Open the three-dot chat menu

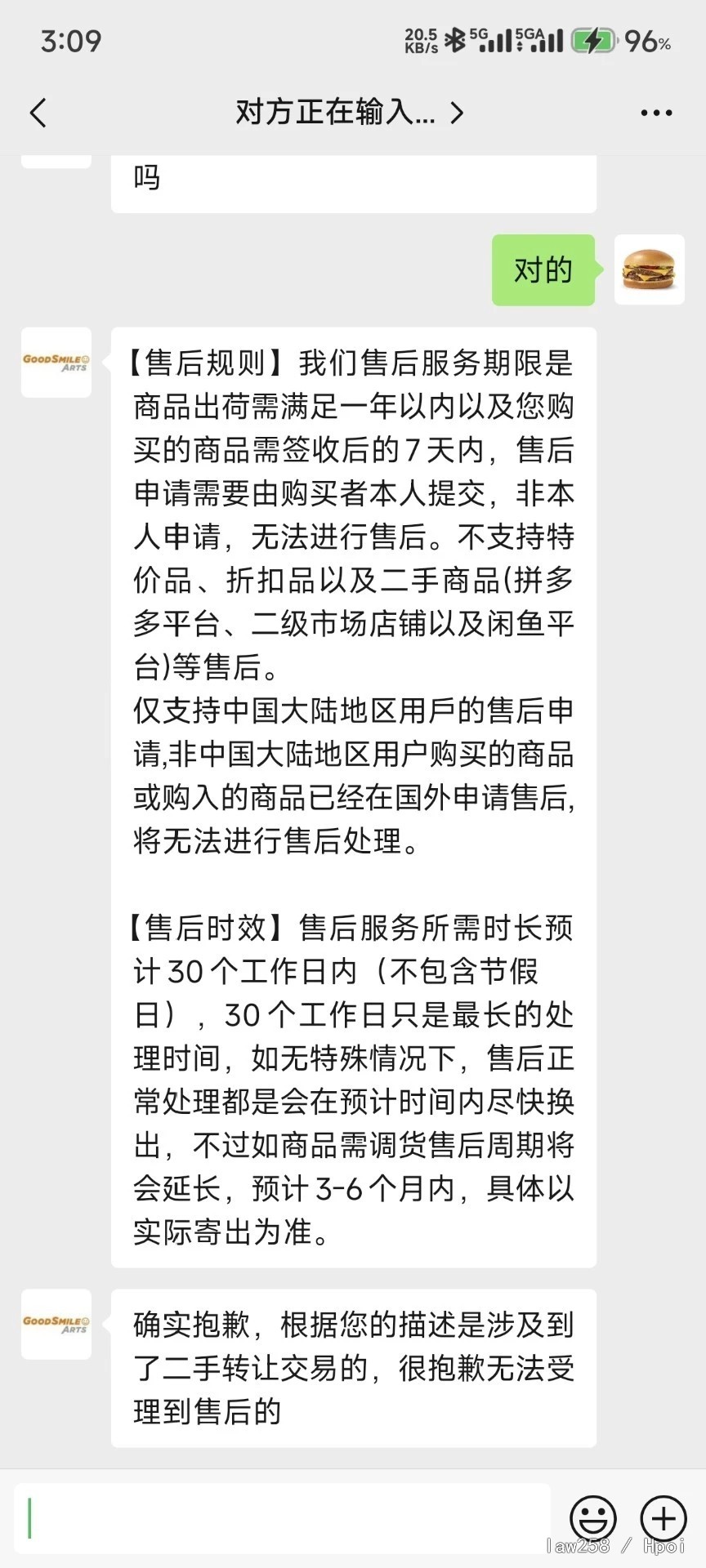[x=656, y=114]
